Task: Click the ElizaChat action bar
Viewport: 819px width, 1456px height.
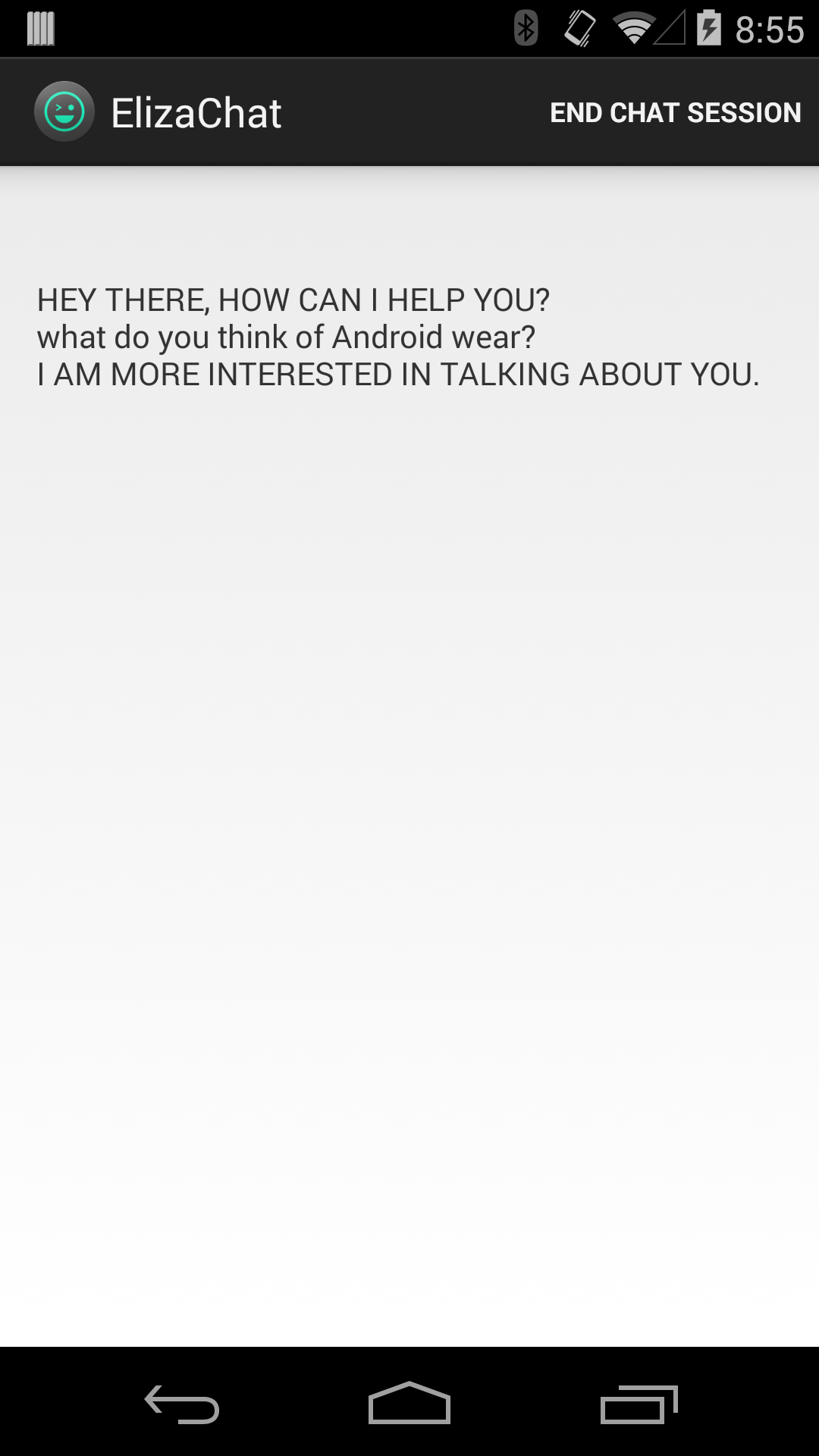Action: click(409, 111)
